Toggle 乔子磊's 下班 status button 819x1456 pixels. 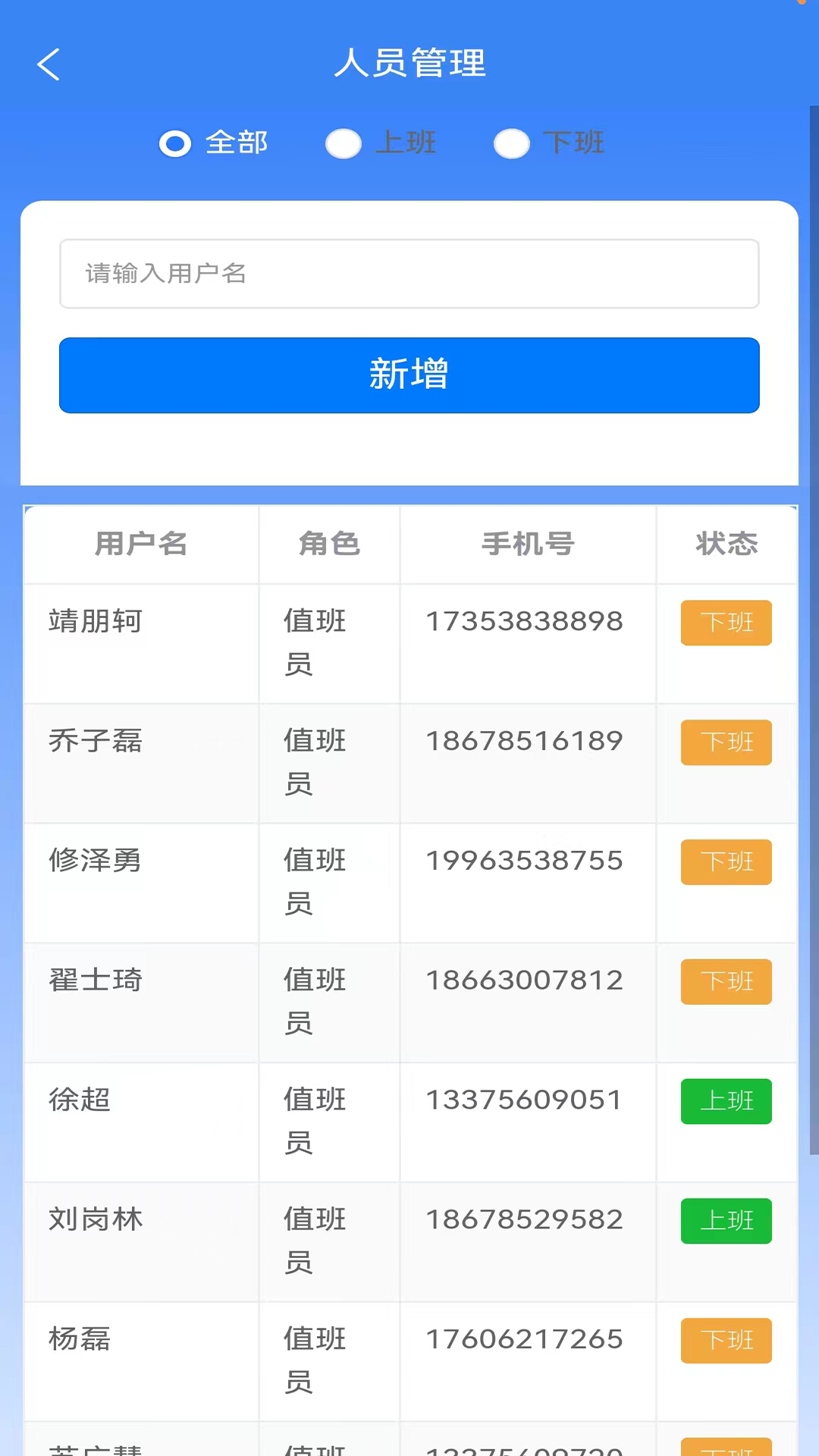726,742
